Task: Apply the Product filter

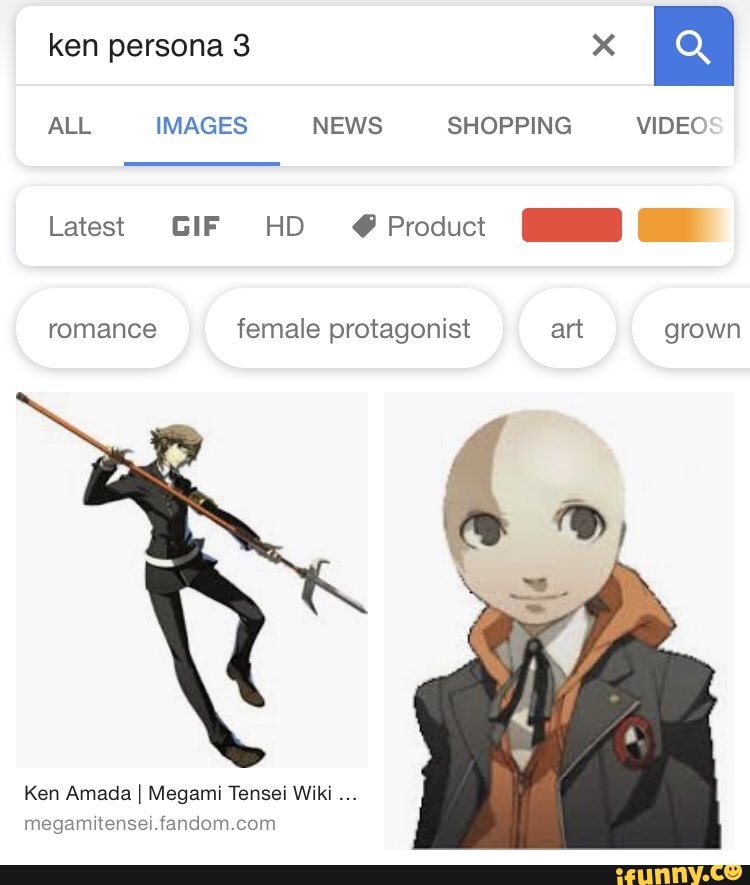Action: pyautogui.click(x=419, y=227)
